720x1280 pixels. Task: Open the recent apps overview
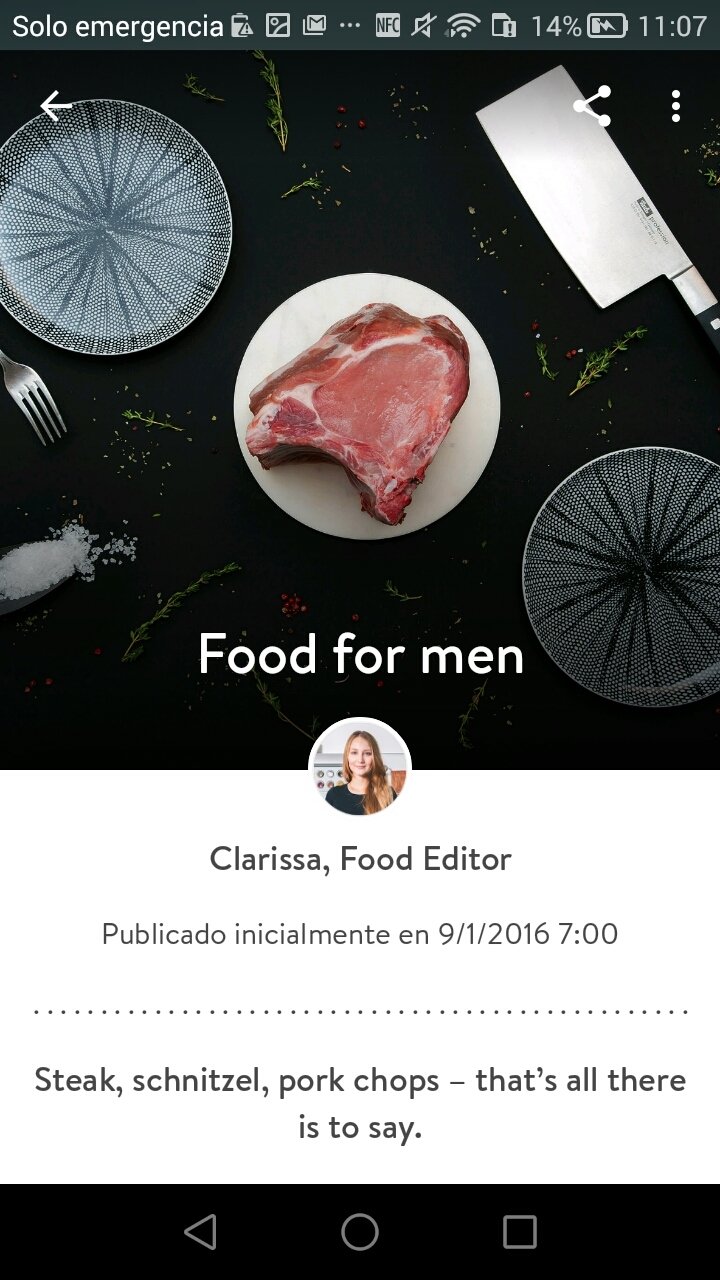519,1232
